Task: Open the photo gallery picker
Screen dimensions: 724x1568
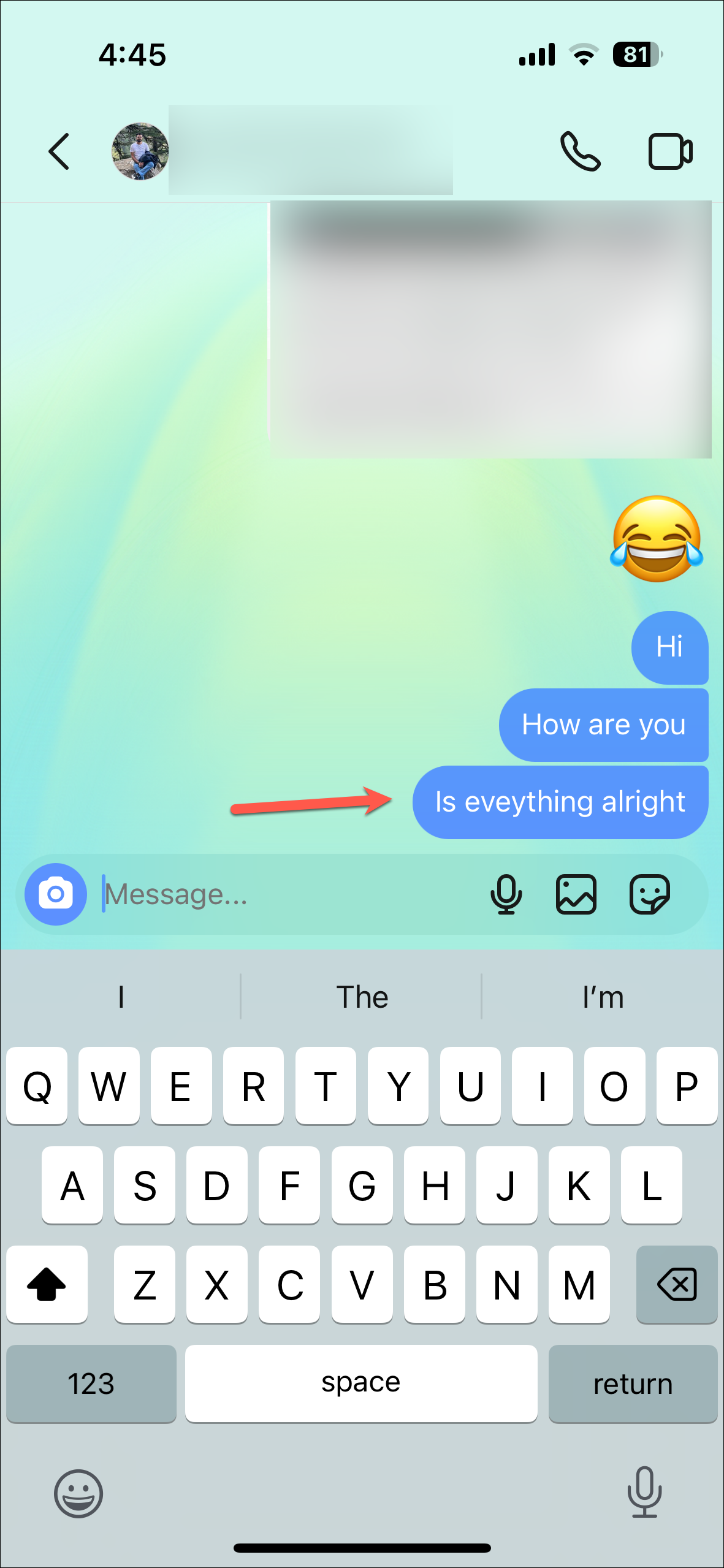Action: coord(576,894)
